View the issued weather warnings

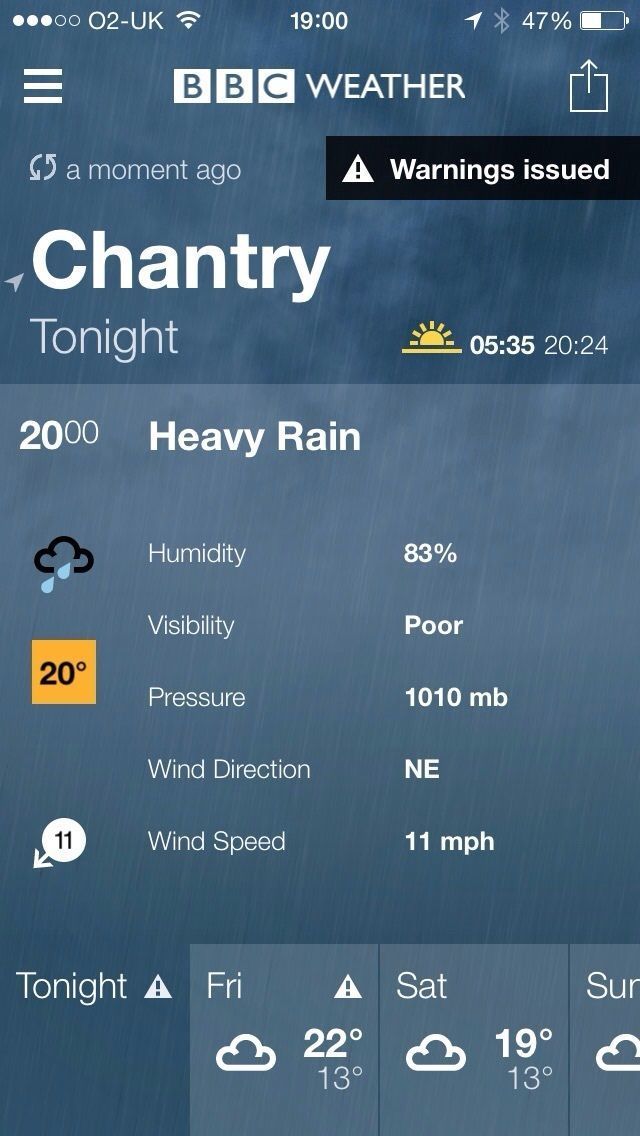coord(483,169)
